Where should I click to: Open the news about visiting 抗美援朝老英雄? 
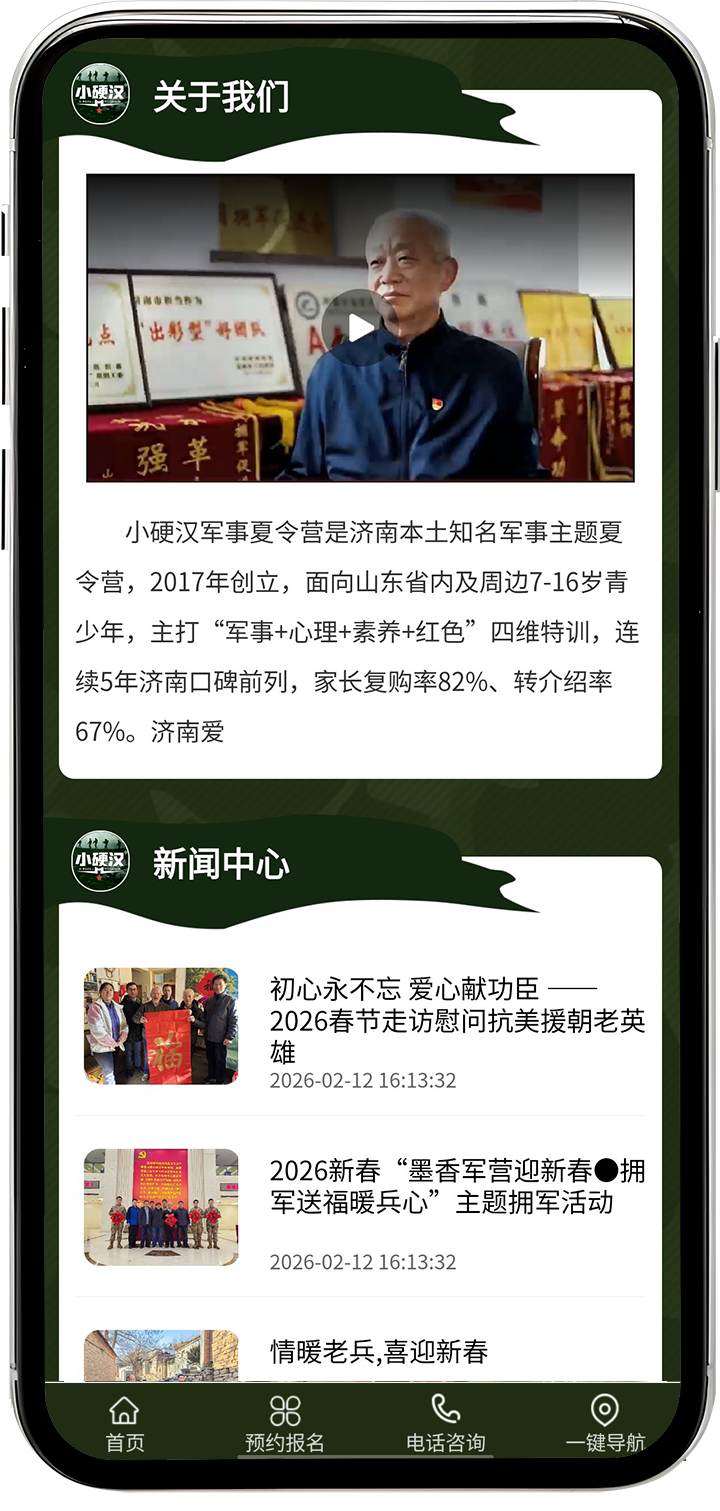pyautogui.click(x=457, y=1020)
